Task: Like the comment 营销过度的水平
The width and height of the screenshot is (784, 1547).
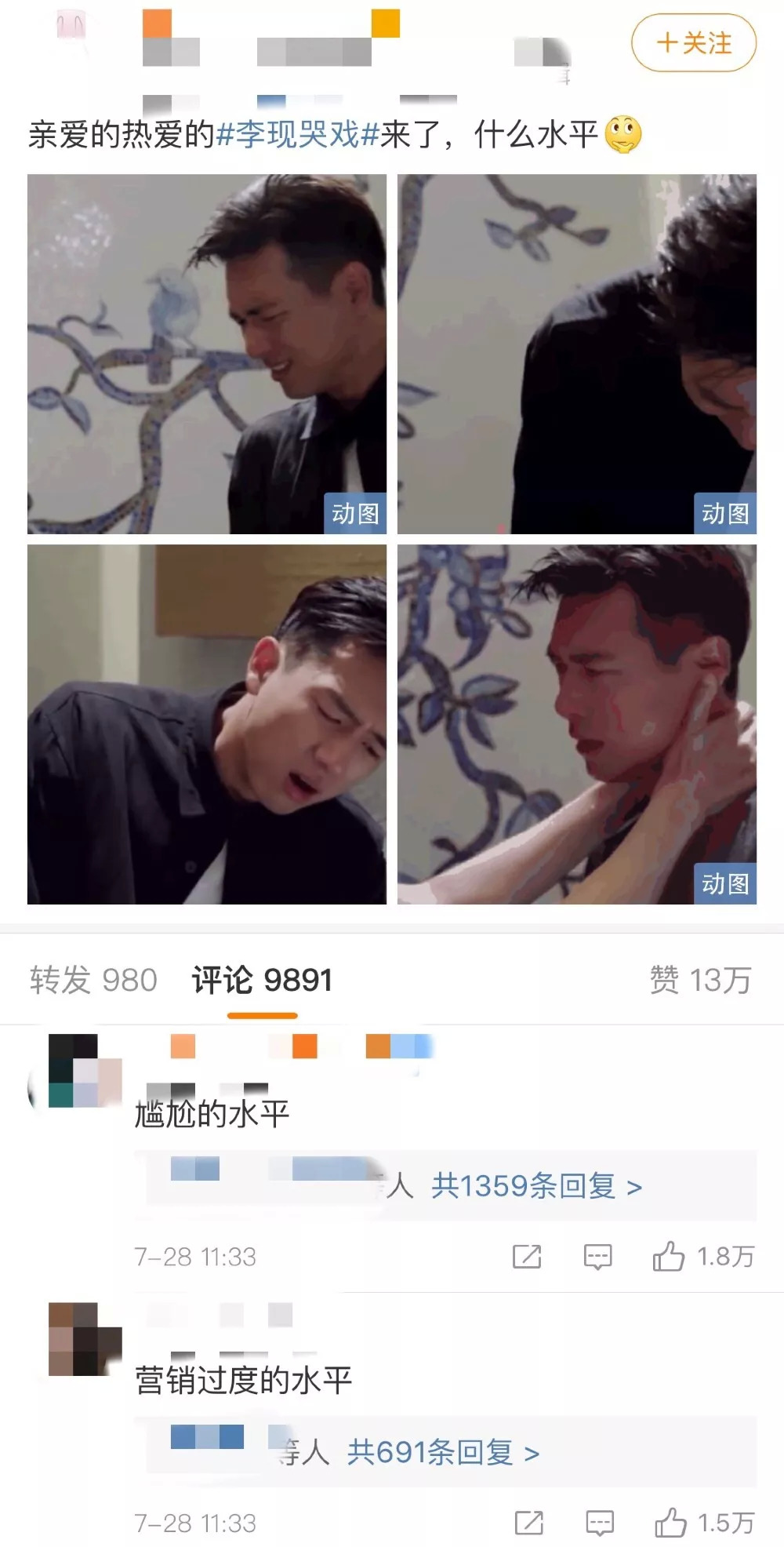Action: pyautogui.click(x=671, y=1523)
